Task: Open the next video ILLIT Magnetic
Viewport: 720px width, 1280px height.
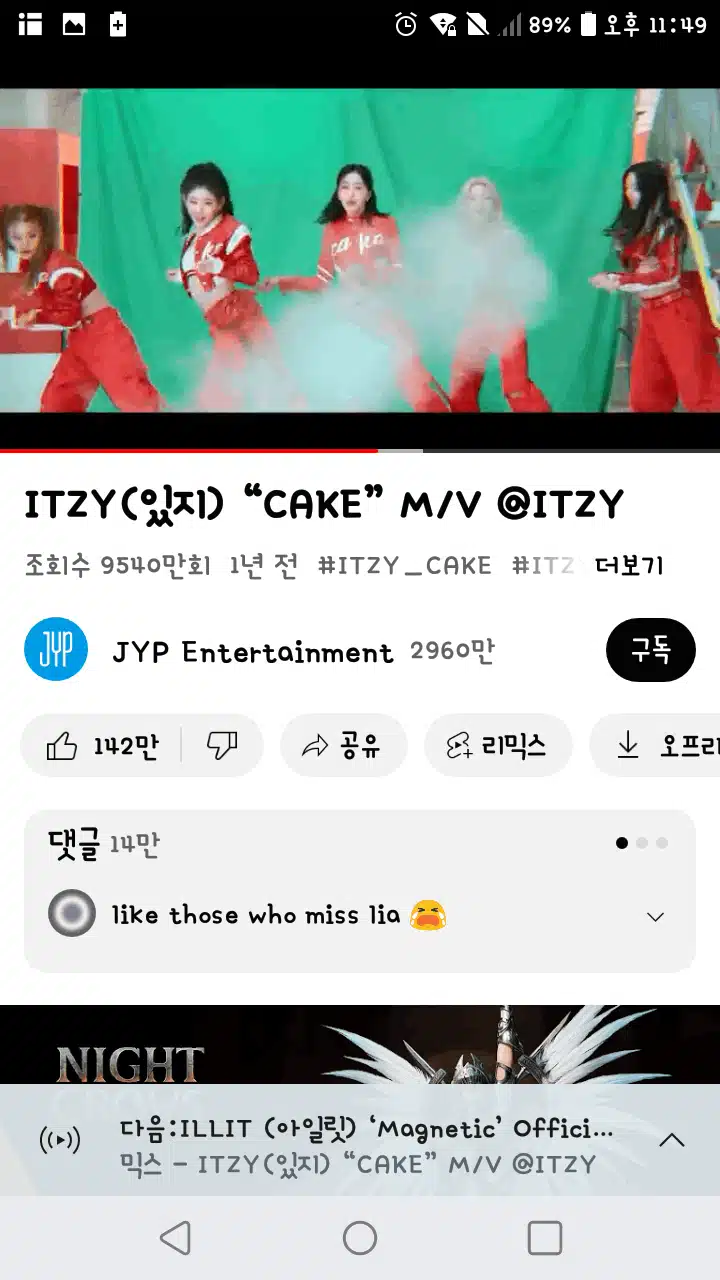Action: click(x=366, y=1129)
